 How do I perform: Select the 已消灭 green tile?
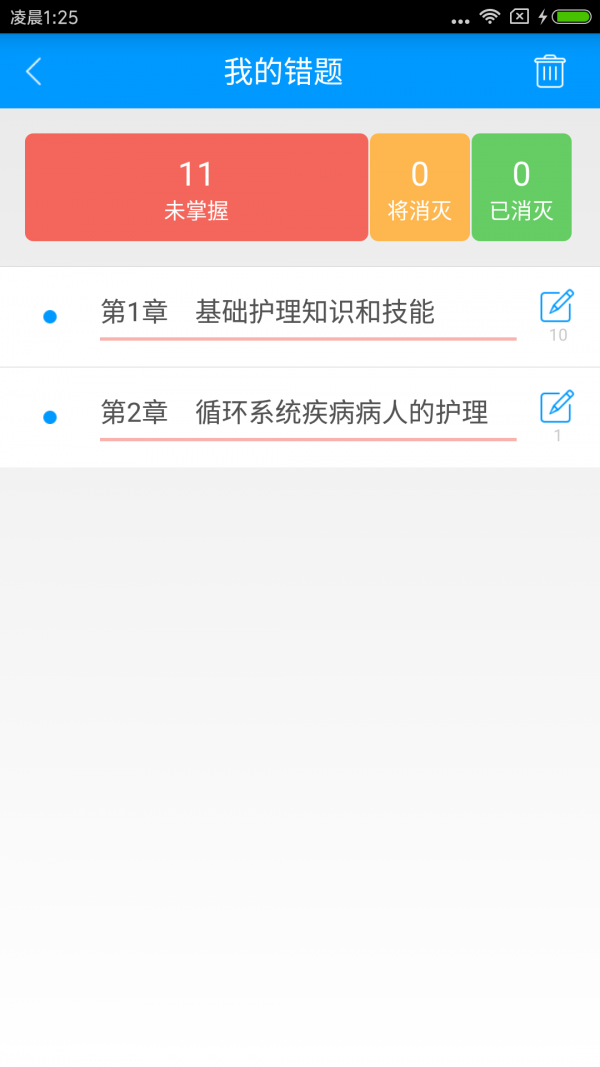[521, 187]
